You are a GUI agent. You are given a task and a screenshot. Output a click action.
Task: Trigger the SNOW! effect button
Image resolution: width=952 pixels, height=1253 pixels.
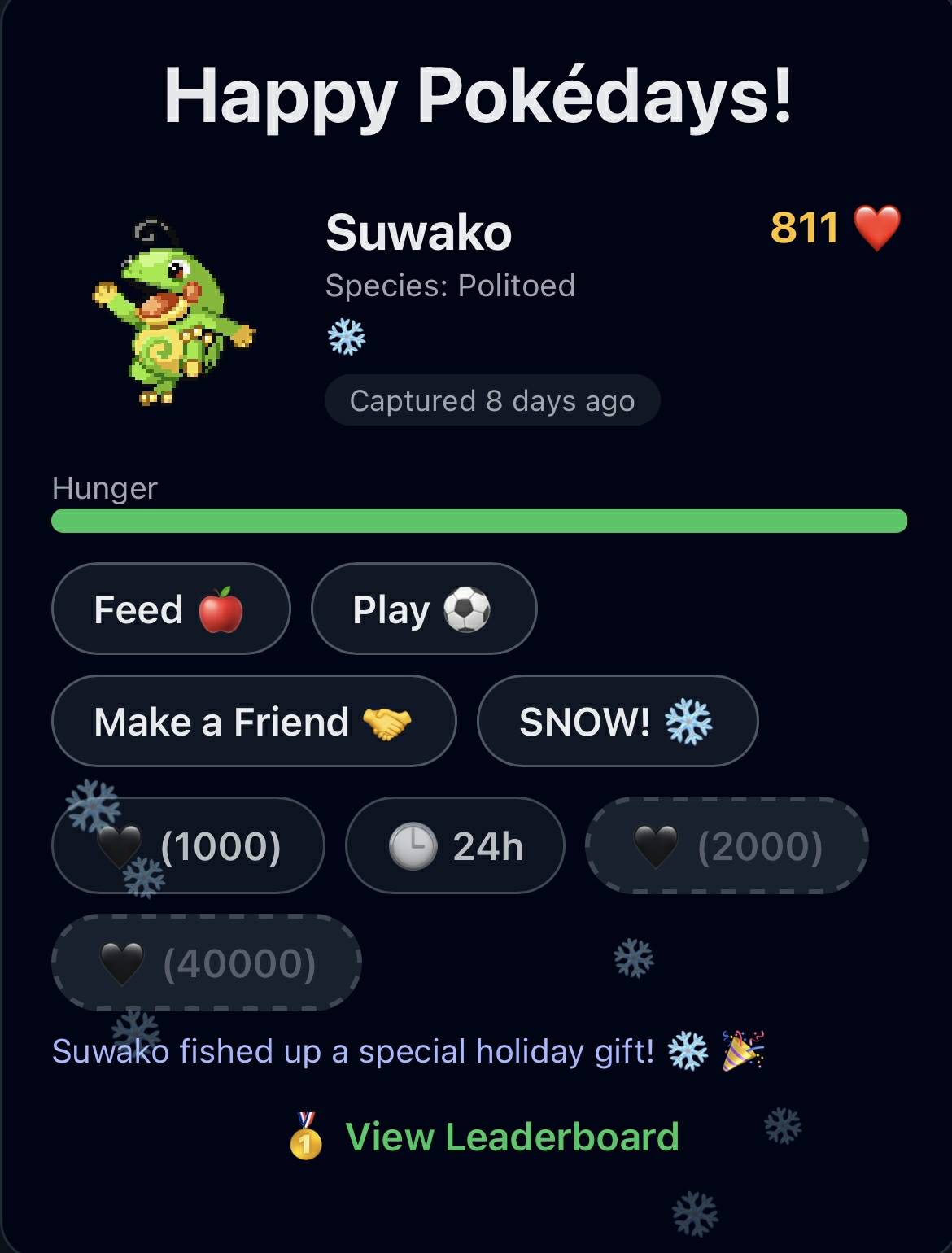point(616,721)
